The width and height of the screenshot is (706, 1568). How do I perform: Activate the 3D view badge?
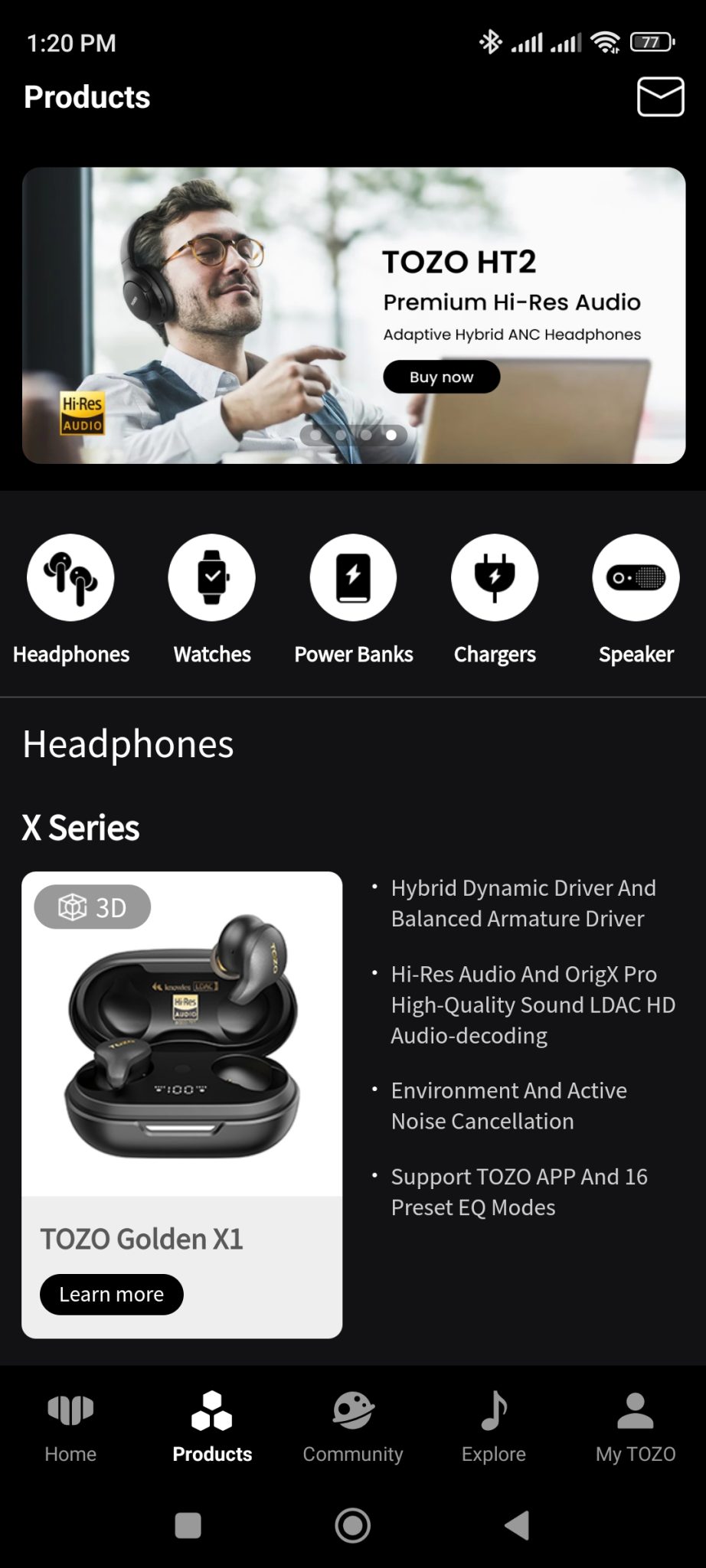click(x=92, y=907)
